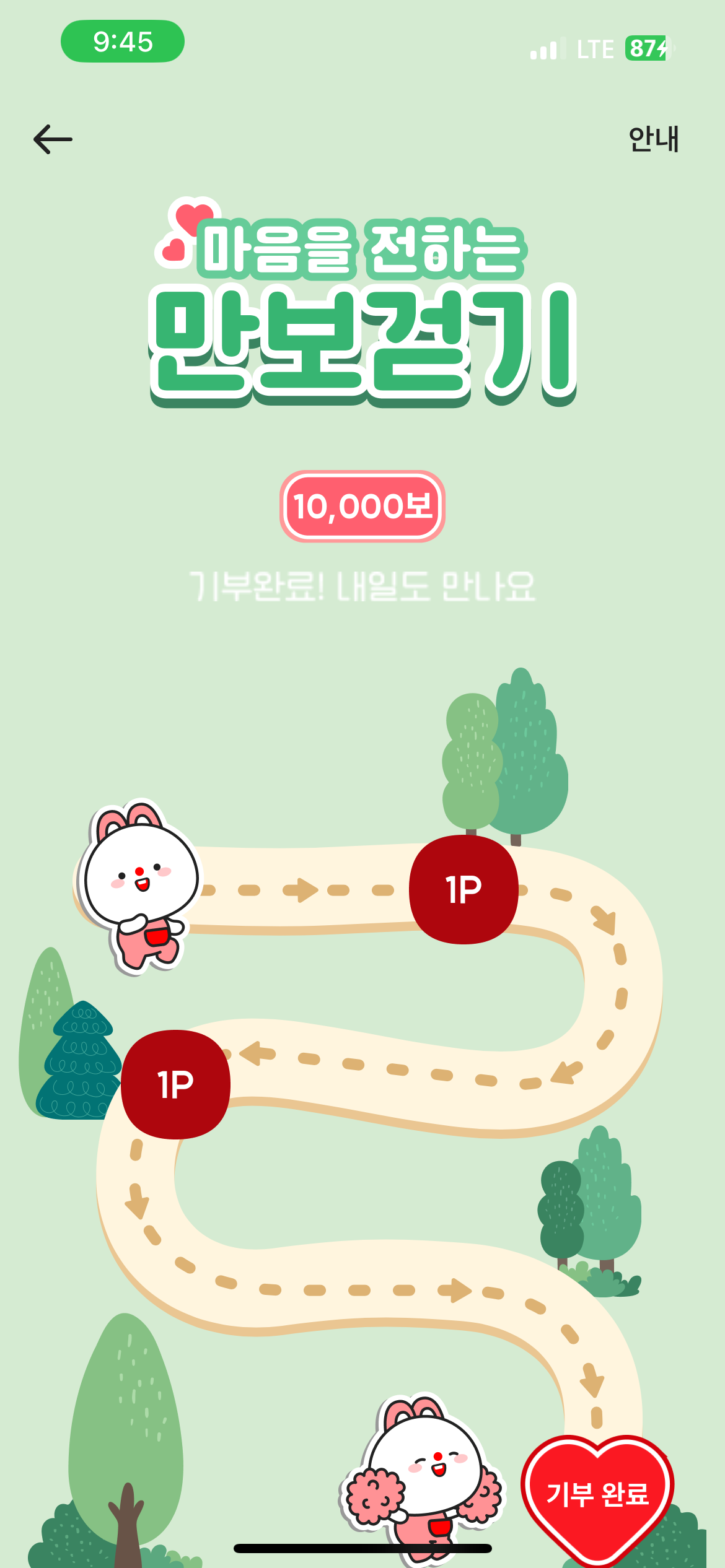Go back using the arrow icon

pos(53,139)
